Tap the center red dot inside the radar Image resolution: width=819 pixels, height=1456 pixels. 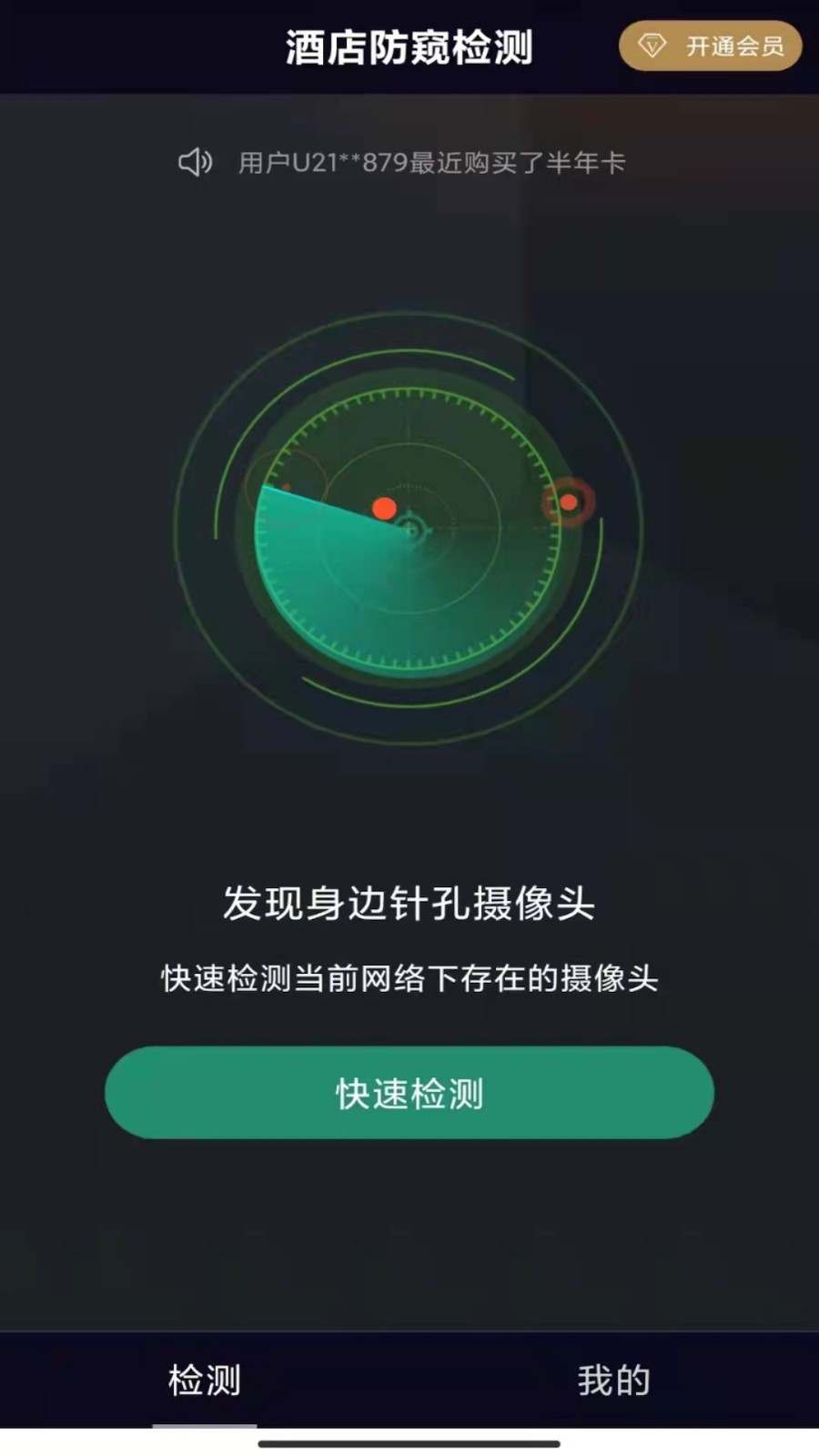(x=386, y=506)
